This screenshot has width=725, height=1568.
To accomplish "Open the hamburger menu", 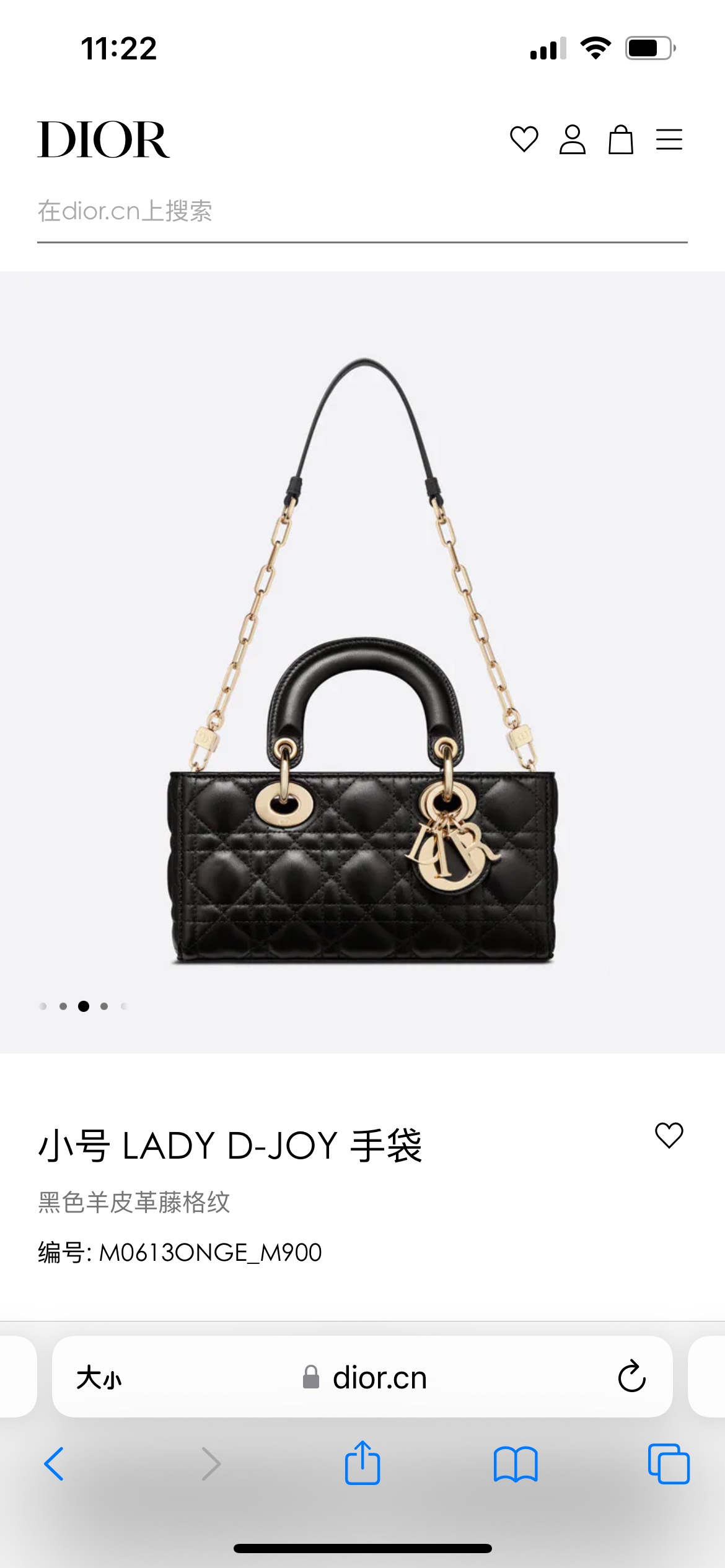I will click(x=669, y=139).
